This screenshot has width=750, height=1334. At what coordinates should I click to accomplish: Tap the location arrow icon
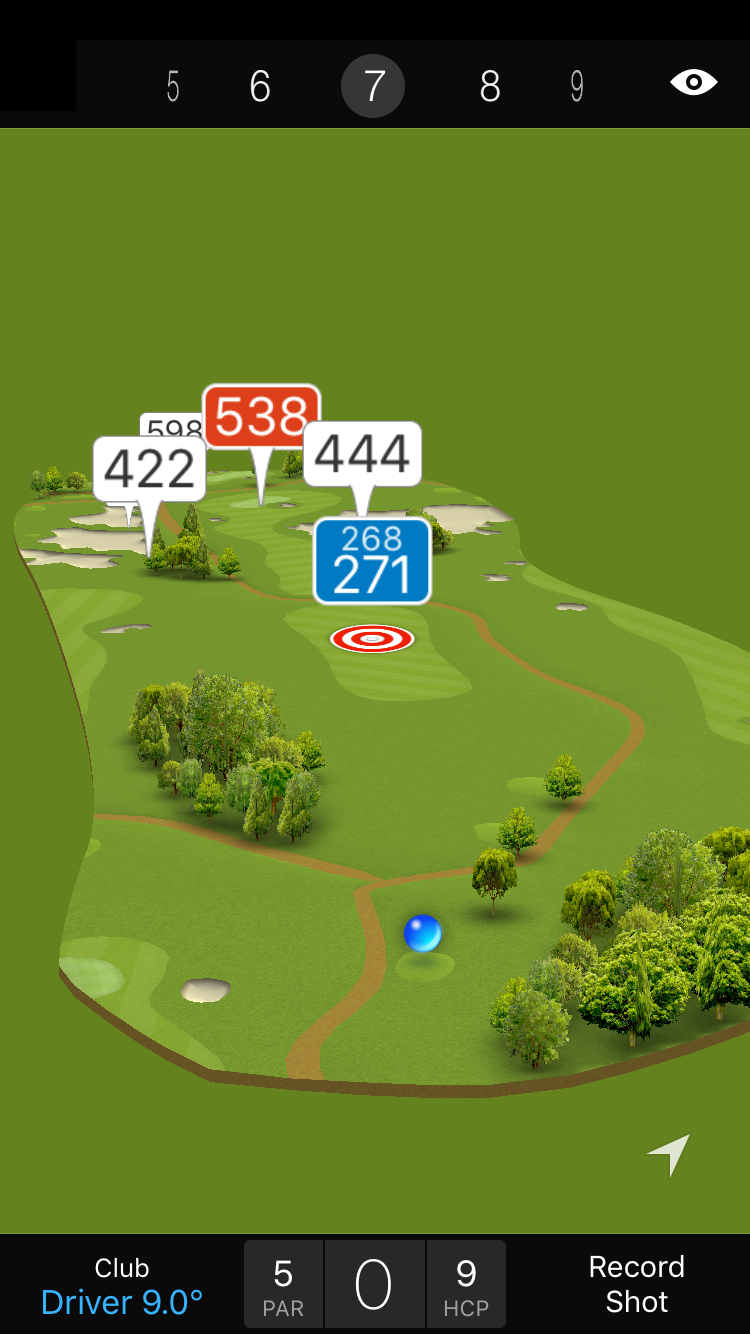pyautogui.click(x=669, y=1154)
